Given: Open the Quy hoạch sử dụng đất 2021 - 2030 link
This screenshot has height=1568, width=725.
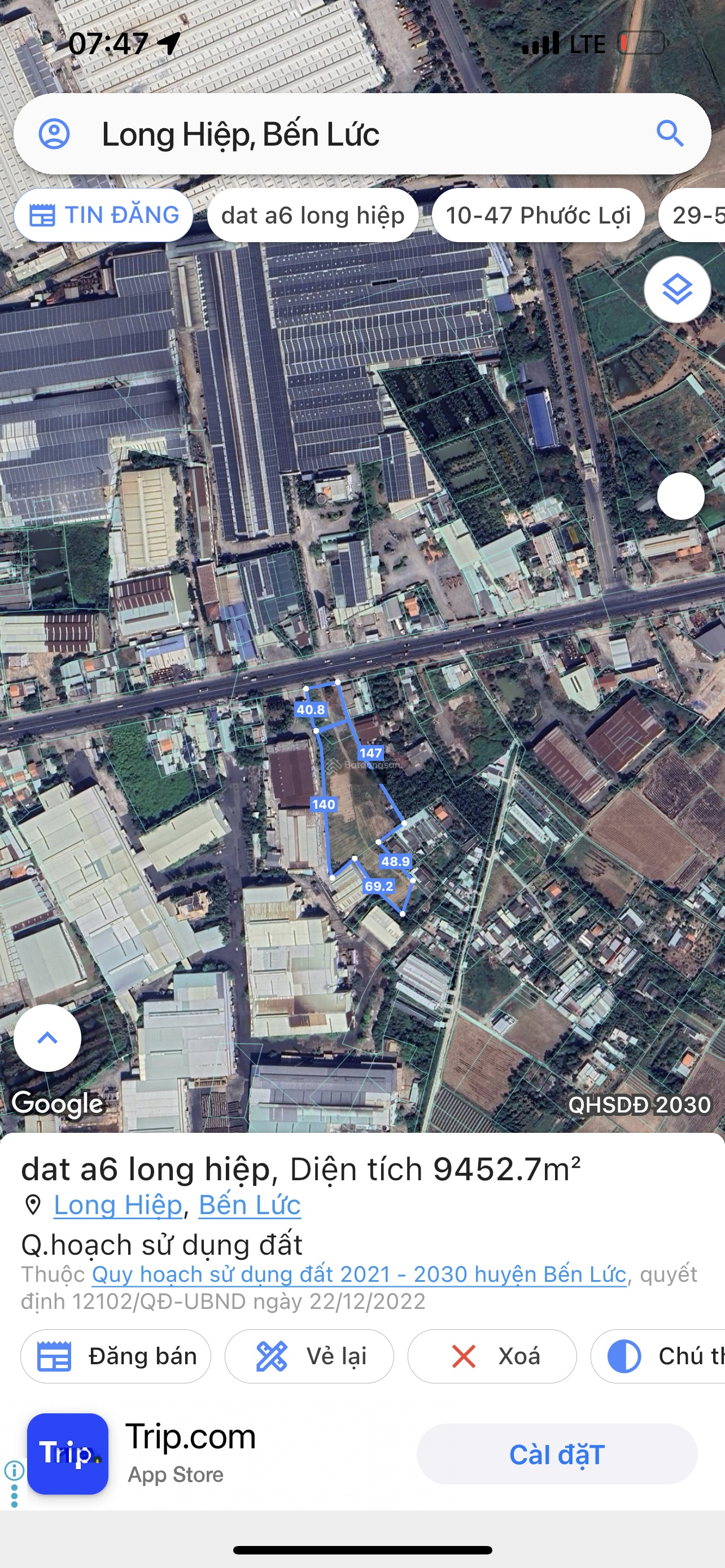Looking at the screenshot, I should (359, 1273).
